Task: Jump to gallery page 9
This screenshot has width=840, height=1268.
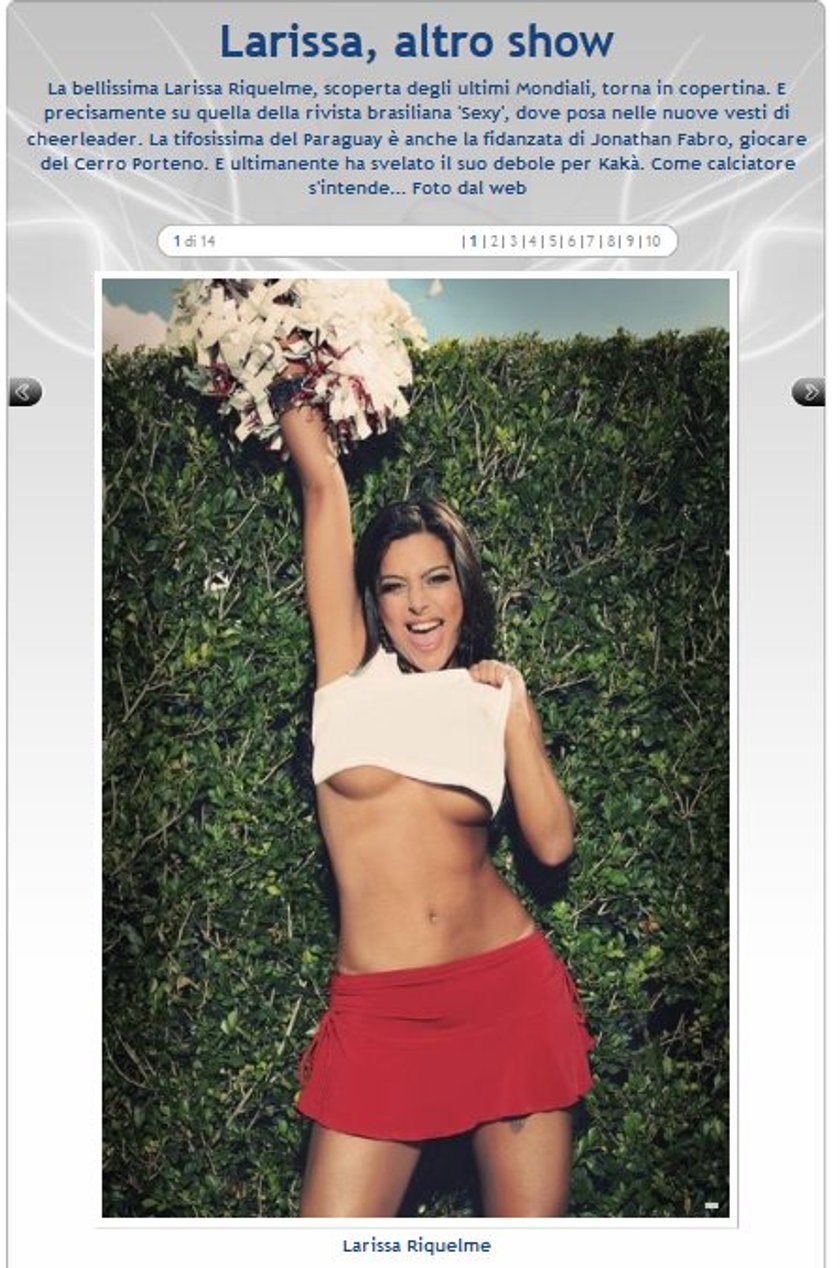Action: (631, 241)
